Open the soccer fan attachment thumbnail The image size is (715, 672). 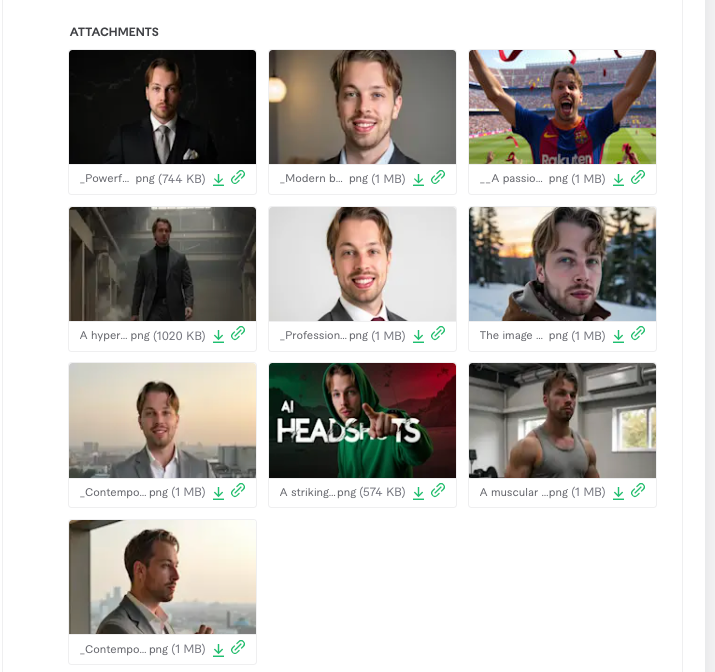click(x=562, y=107)
